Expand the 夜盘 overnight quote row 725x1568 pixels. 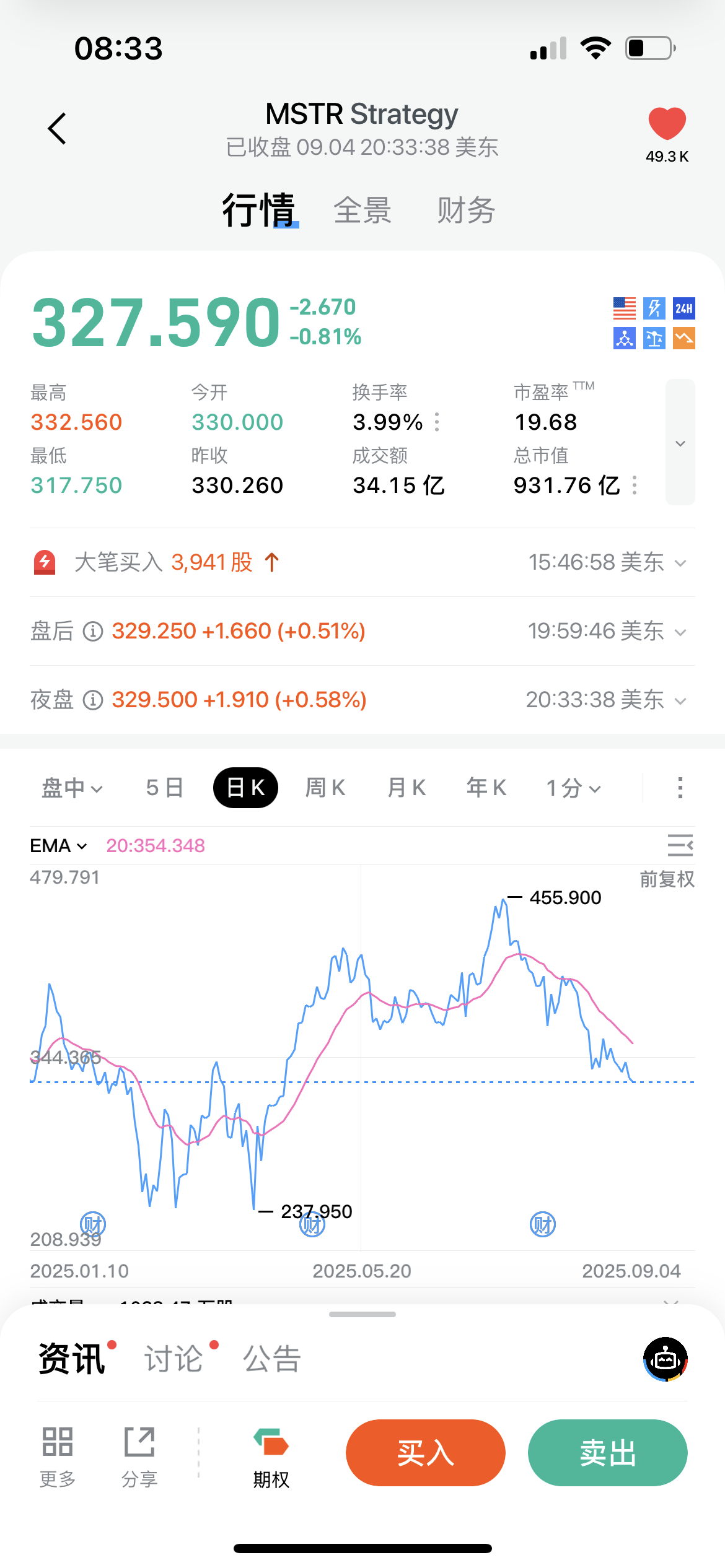point(362,700)
